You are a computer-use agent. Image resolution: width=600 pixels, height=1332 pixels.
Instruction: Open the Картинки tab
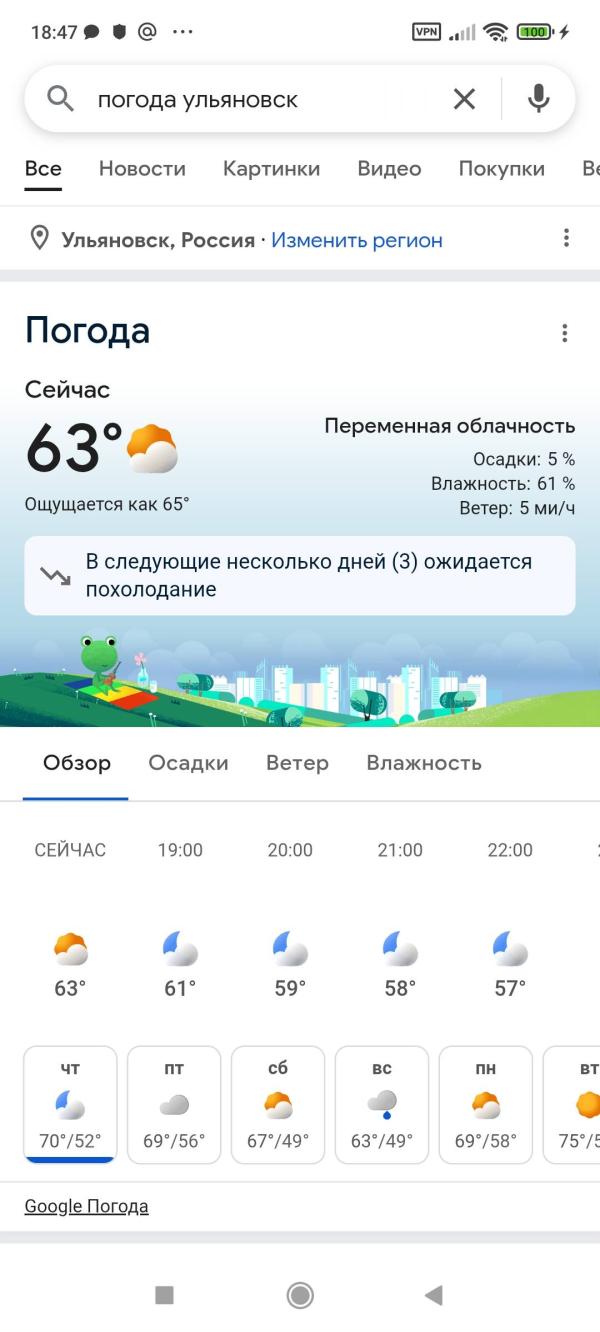coord(271,169)
